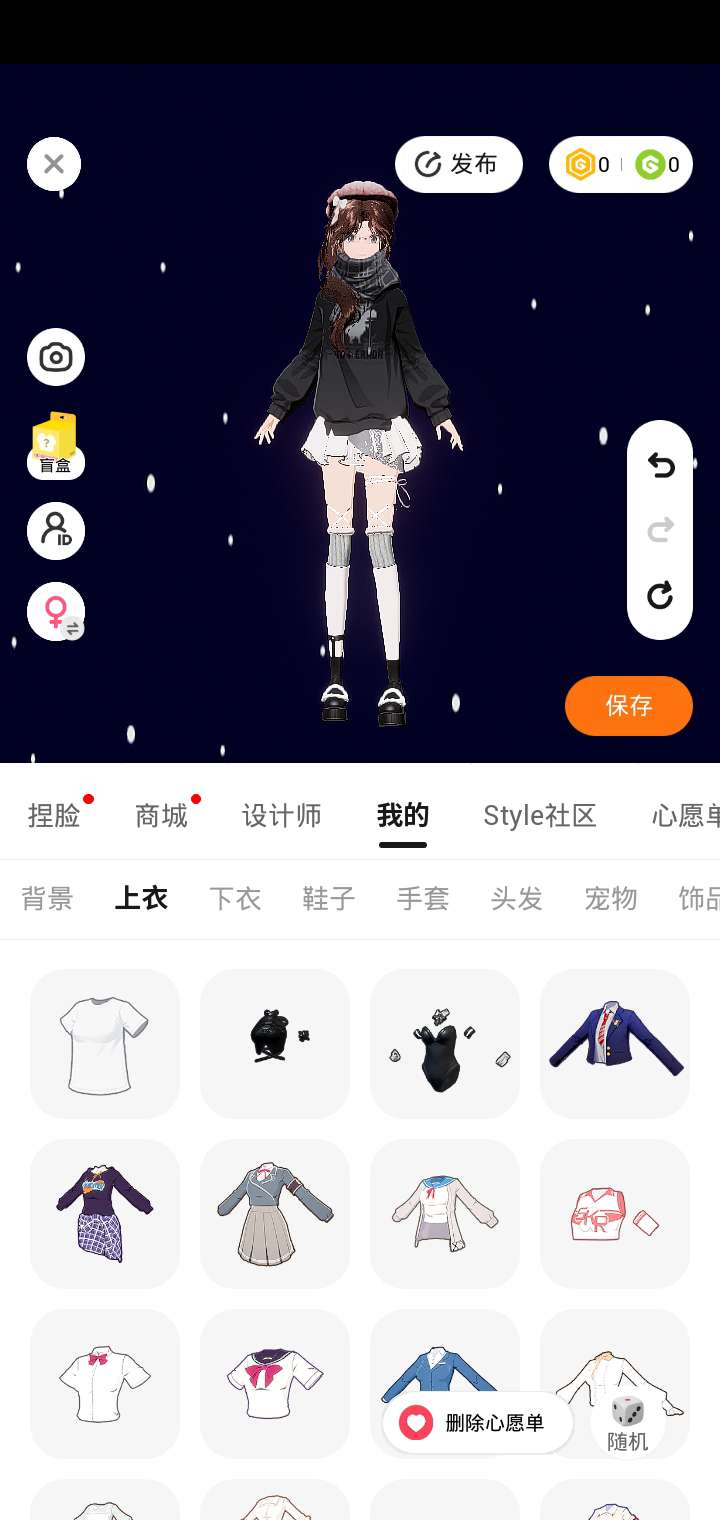Open the 盲盒 blind box
Viewport: 720px width, 1520px height.
[55, 445]
